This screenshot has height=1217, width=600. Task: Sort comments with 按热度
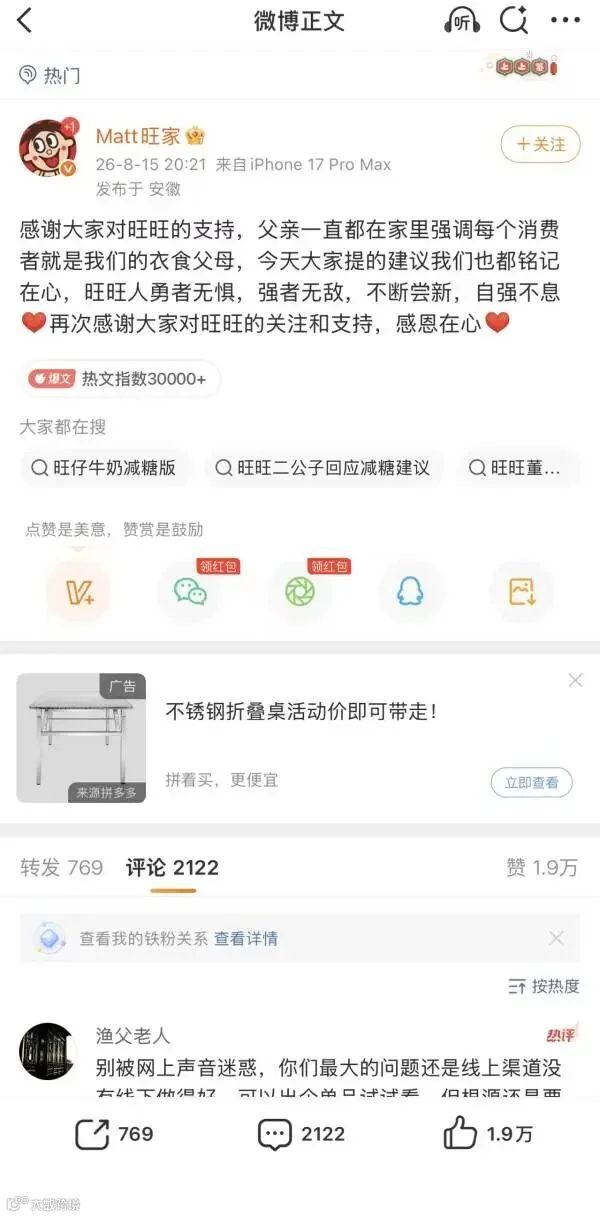[x=544, y=986]
